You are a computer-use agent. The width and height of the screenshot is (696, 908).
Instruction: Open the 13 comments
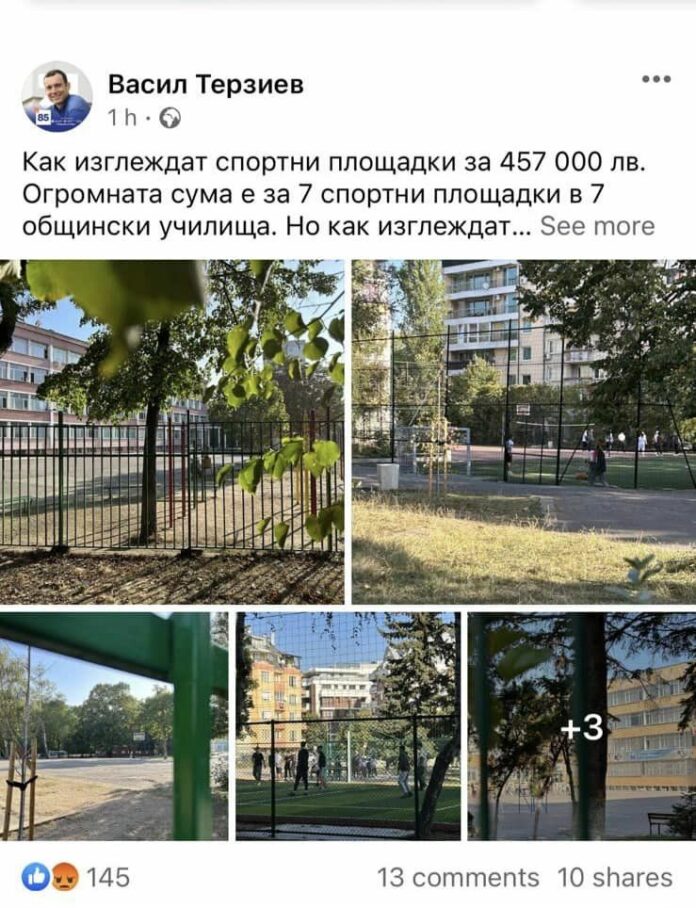(x=457, y=877)
